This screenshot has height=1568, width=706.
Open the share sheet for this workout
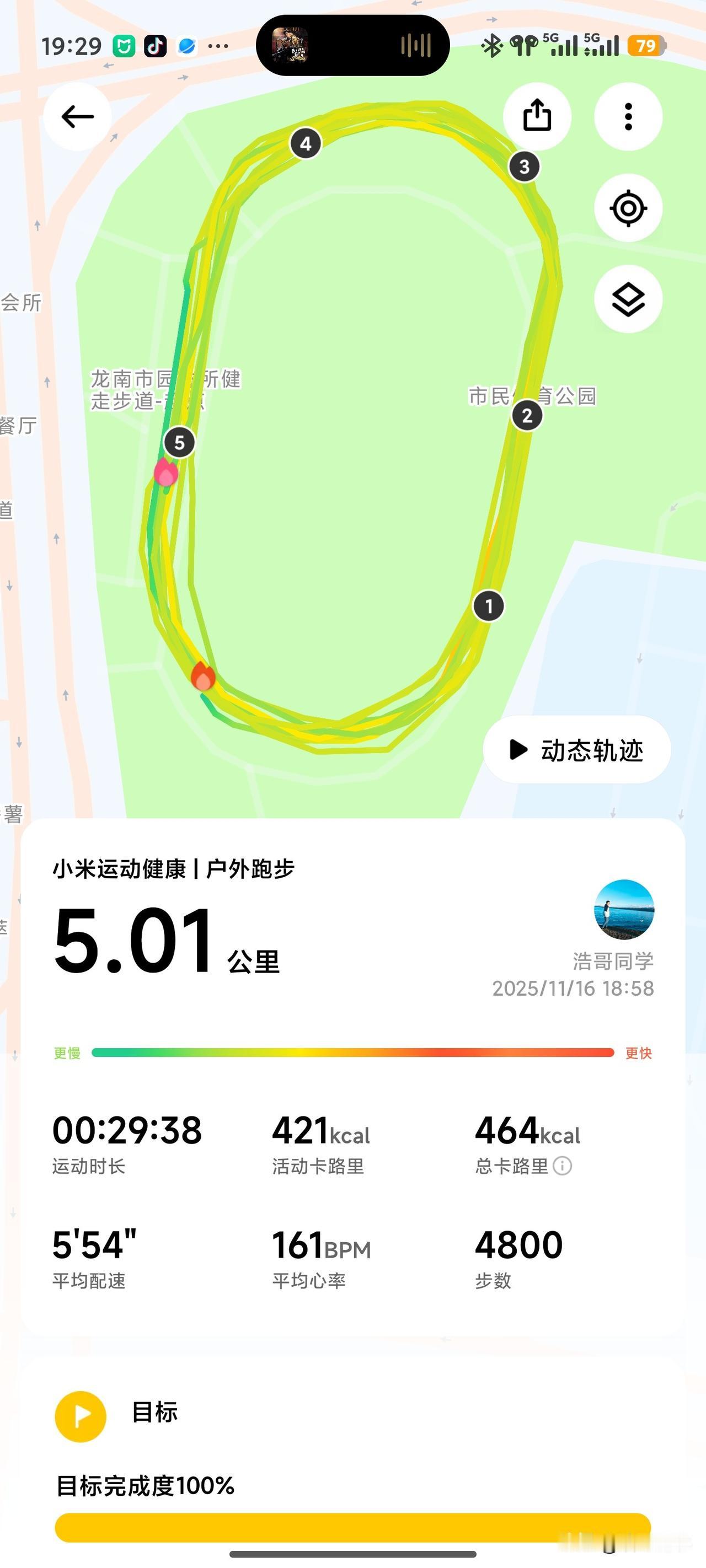coord(538,116)
